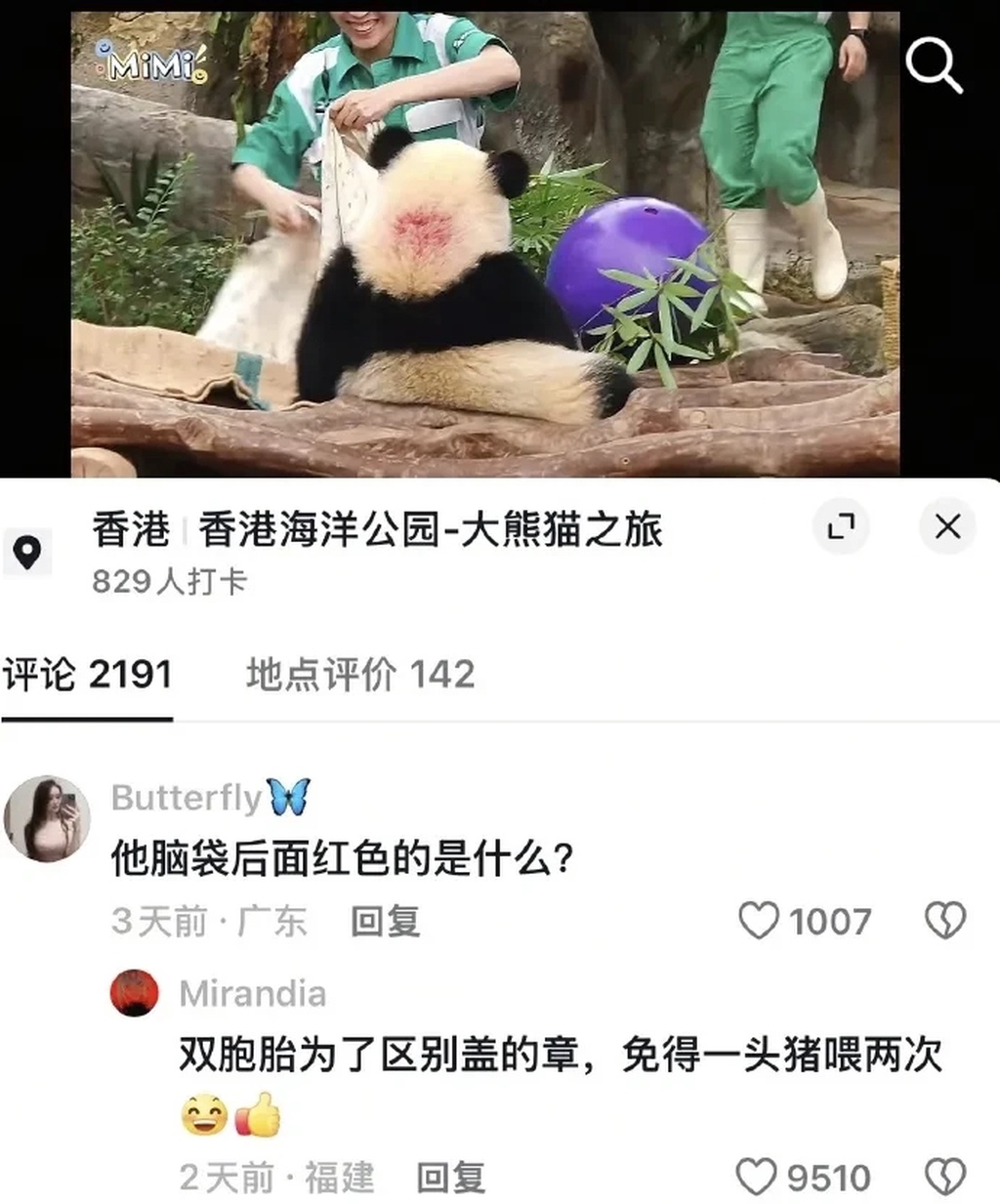Close the comments panel
Screen dimensions: 1000x1204
click(x=947, y=526)
